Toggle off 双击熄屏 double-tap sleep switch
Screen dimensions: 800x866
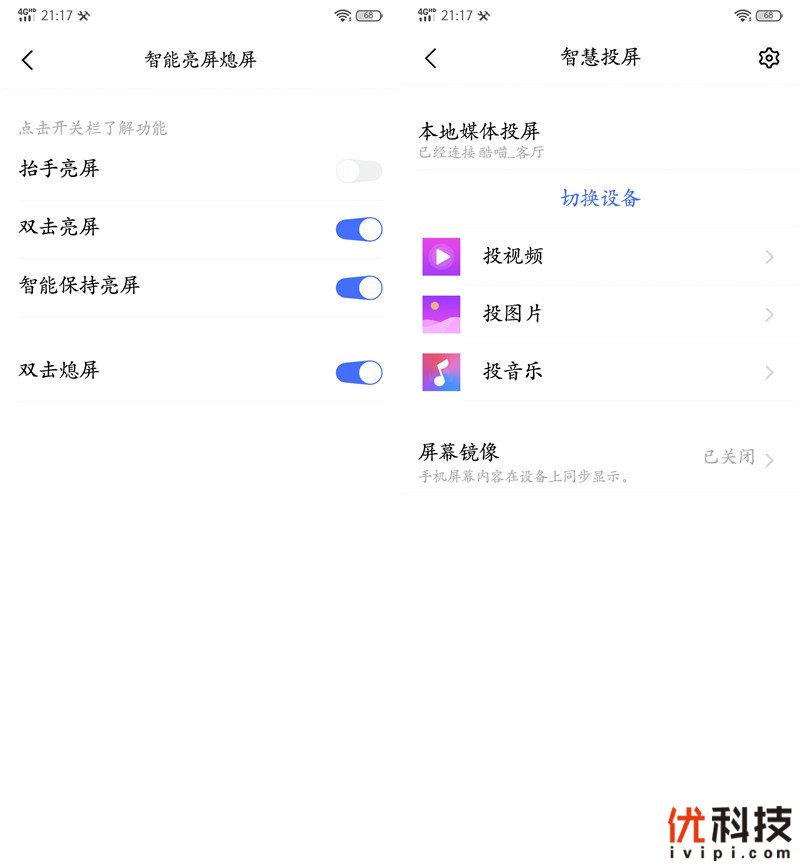coord(359,371)
